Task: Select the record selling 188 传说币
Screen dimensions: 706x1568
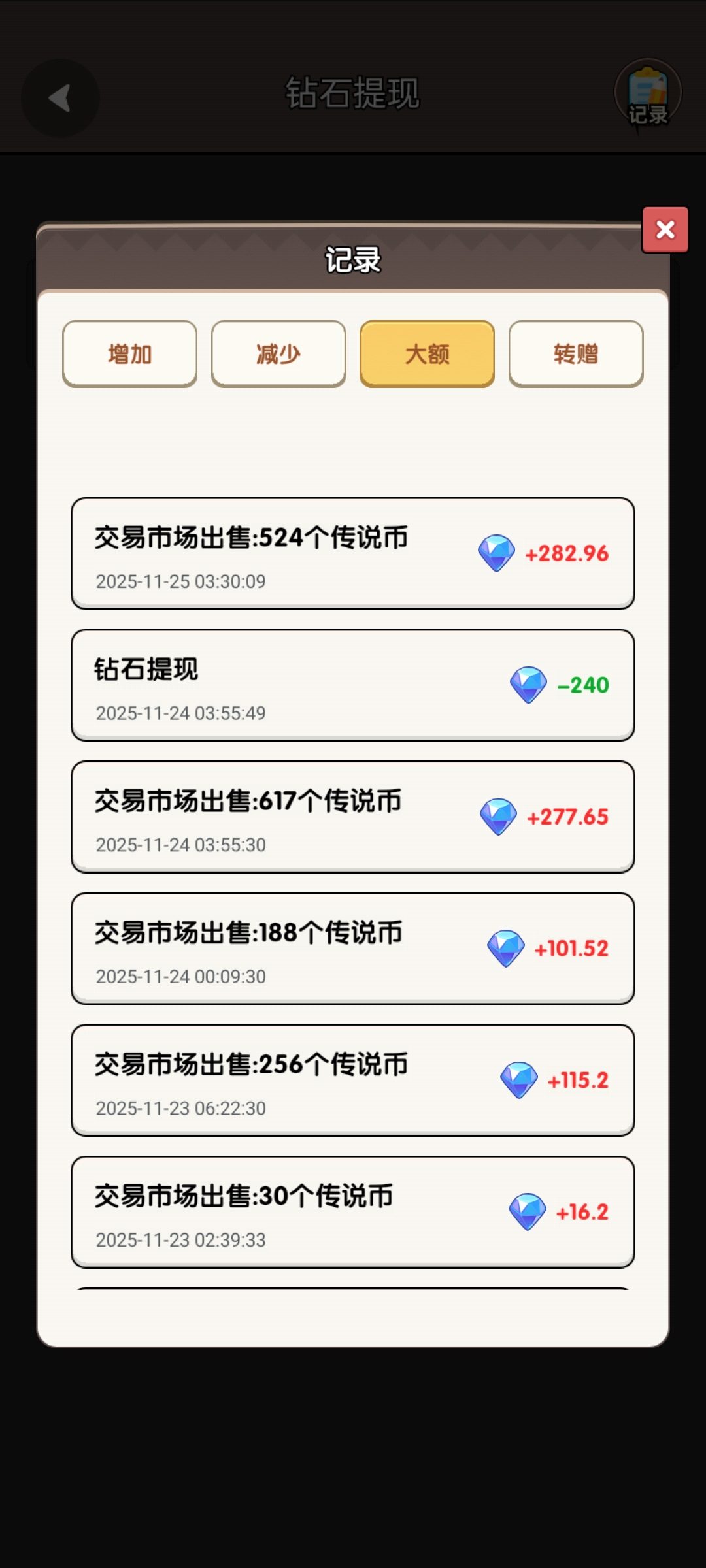Action: tap(353, 948)
